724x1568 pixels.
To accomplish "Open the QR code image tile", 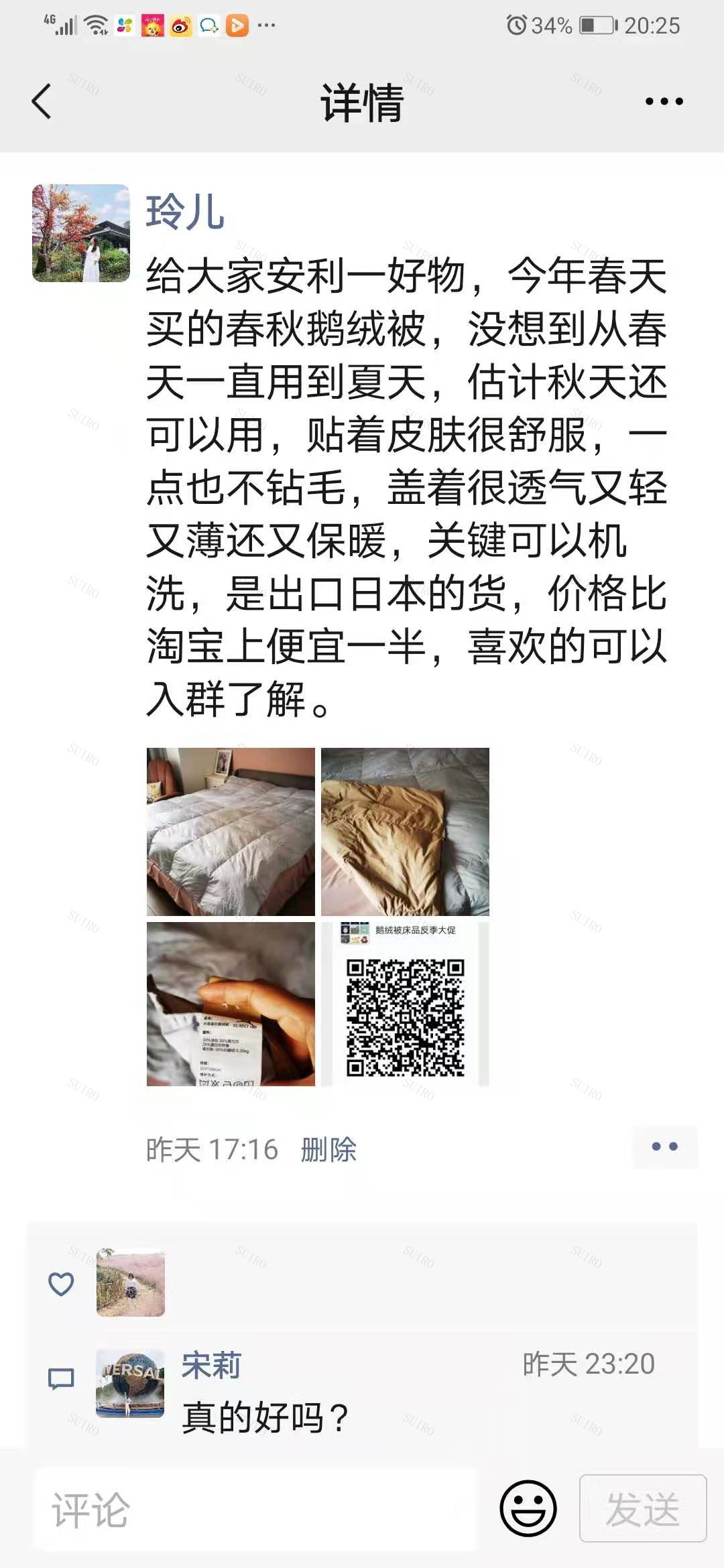I will point(405,1004).
